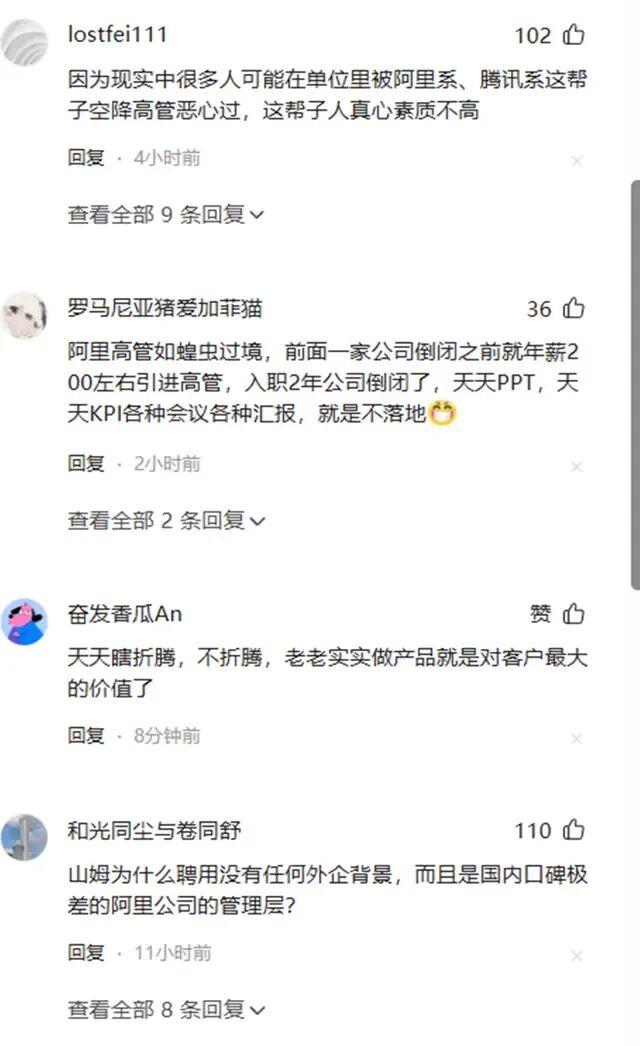Expand all 2 replies under 罗马尼亚猪爱加菲猫

(165, 520)
